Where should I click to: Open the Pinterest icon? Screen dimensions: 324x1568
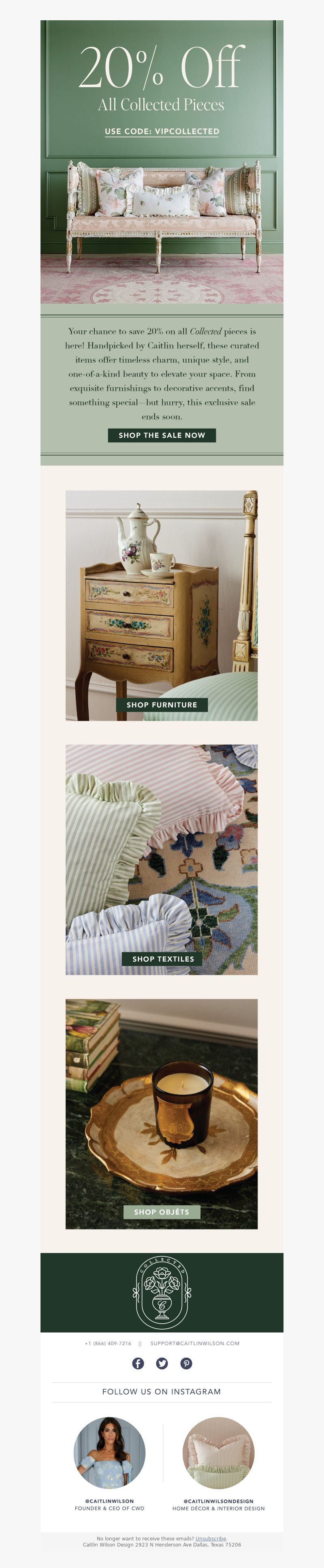(x=186, y=1363)
